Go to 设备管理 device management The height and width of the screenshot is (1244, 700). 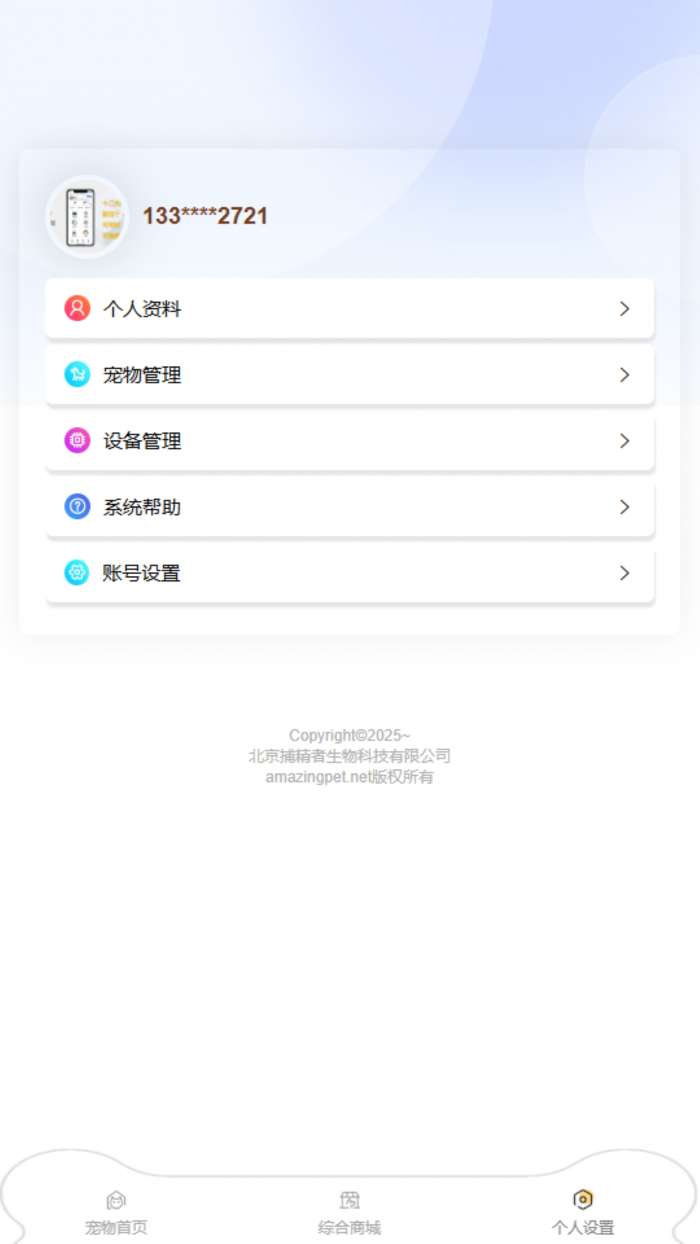(x=350, y=441)
